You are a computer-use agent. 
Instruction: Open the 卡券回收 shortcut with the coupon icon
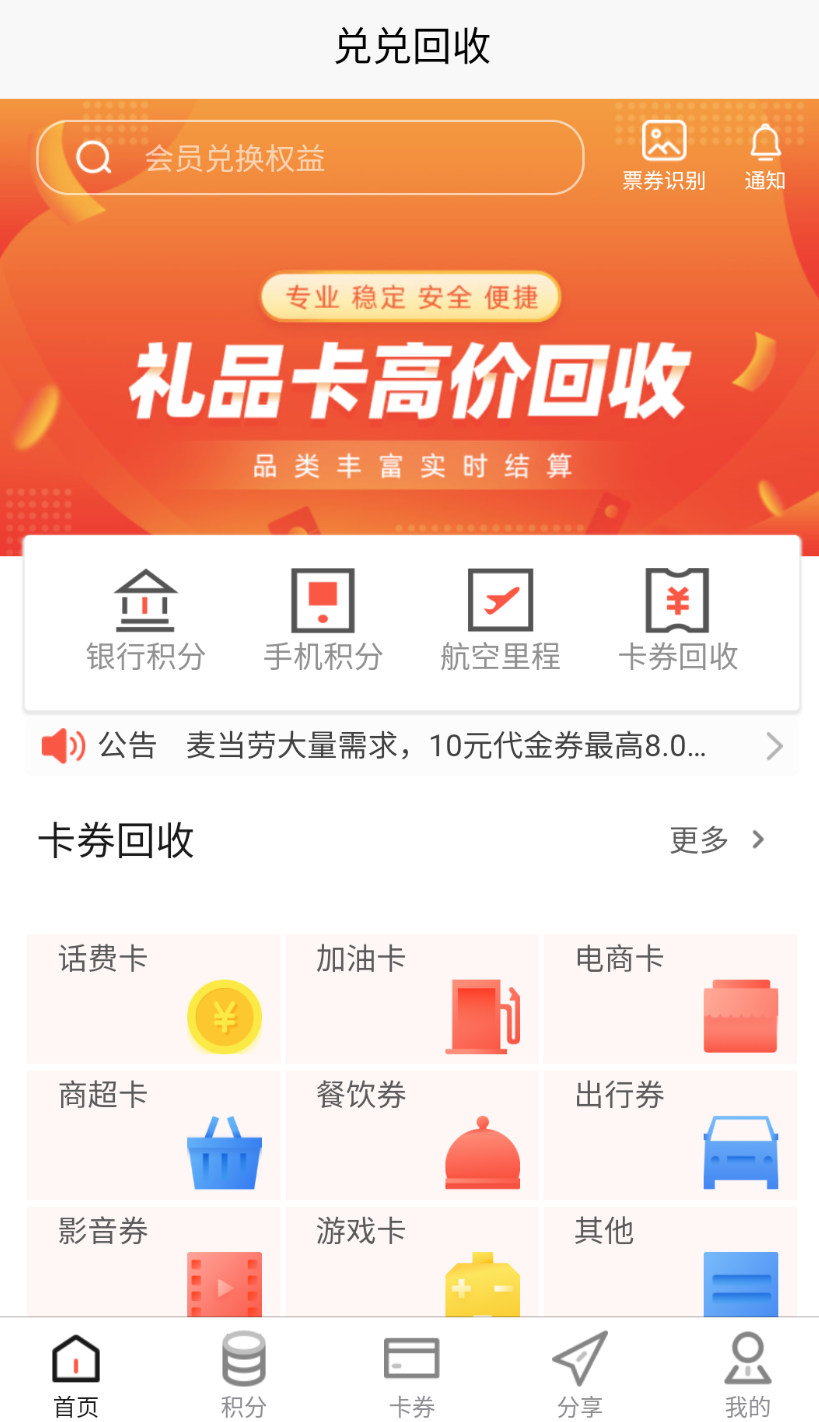coord(678,622)
